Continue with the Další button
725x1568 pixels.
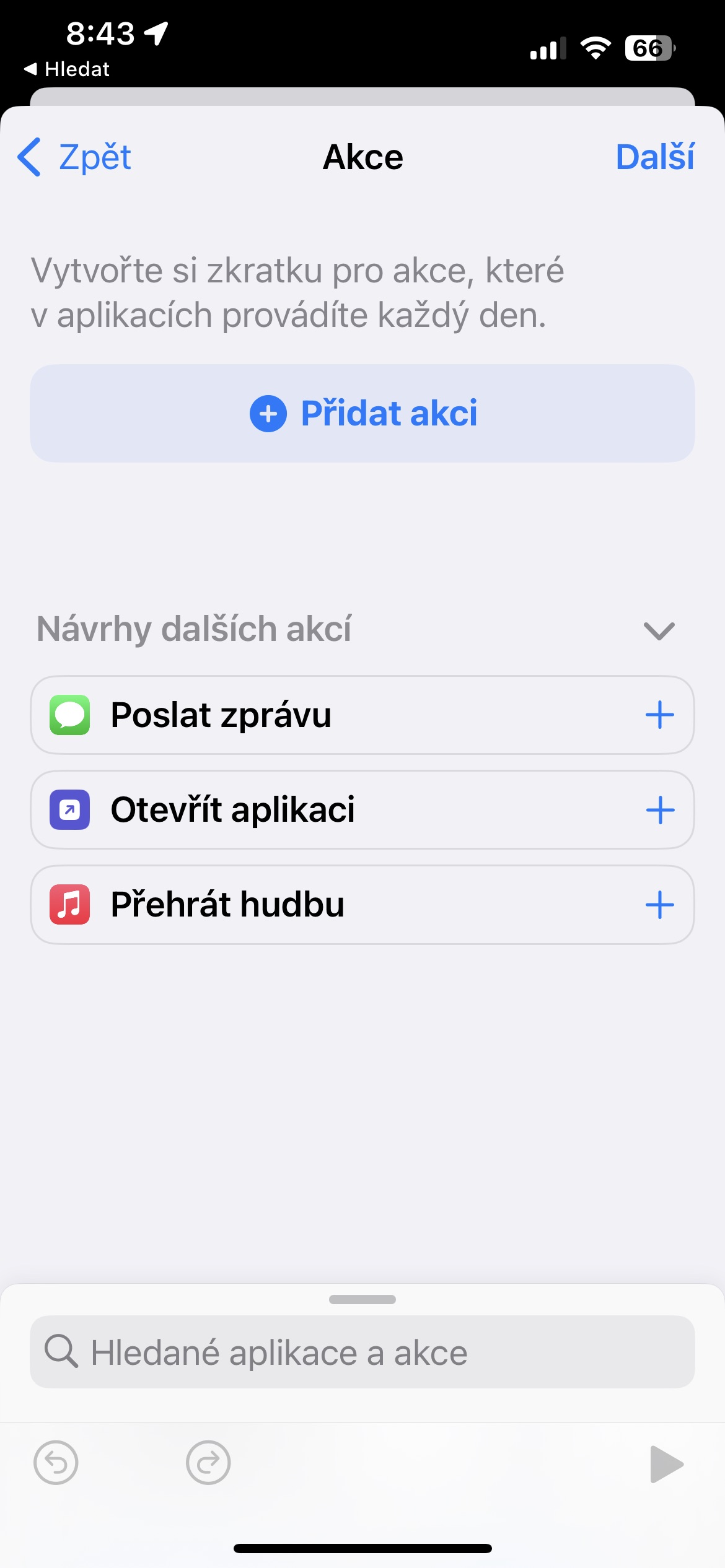[x=655, y=157]
